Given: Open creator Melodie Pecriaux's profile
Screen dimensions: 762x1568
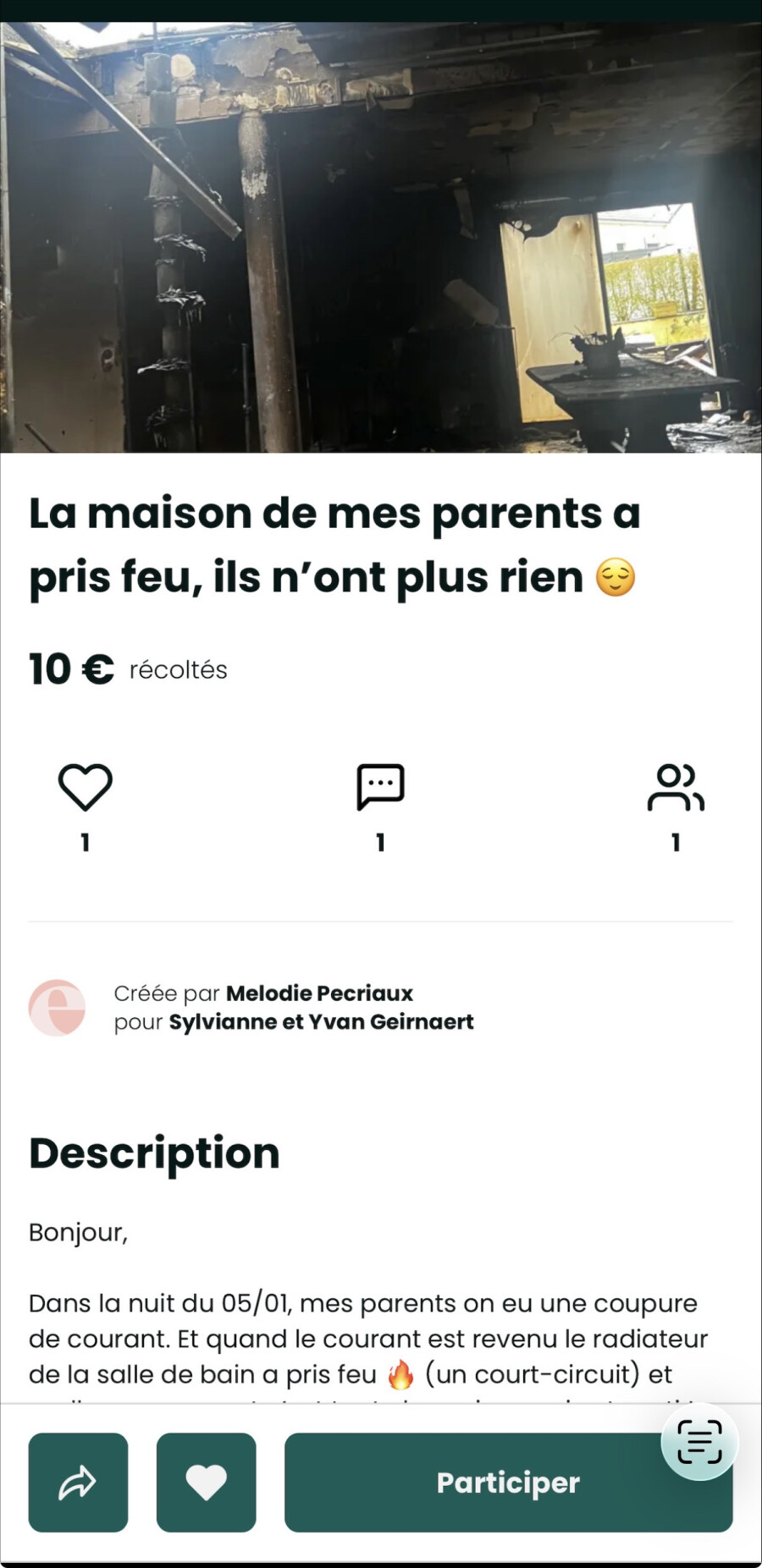Looking at the screenshot, I should click(x=318, y=993).
